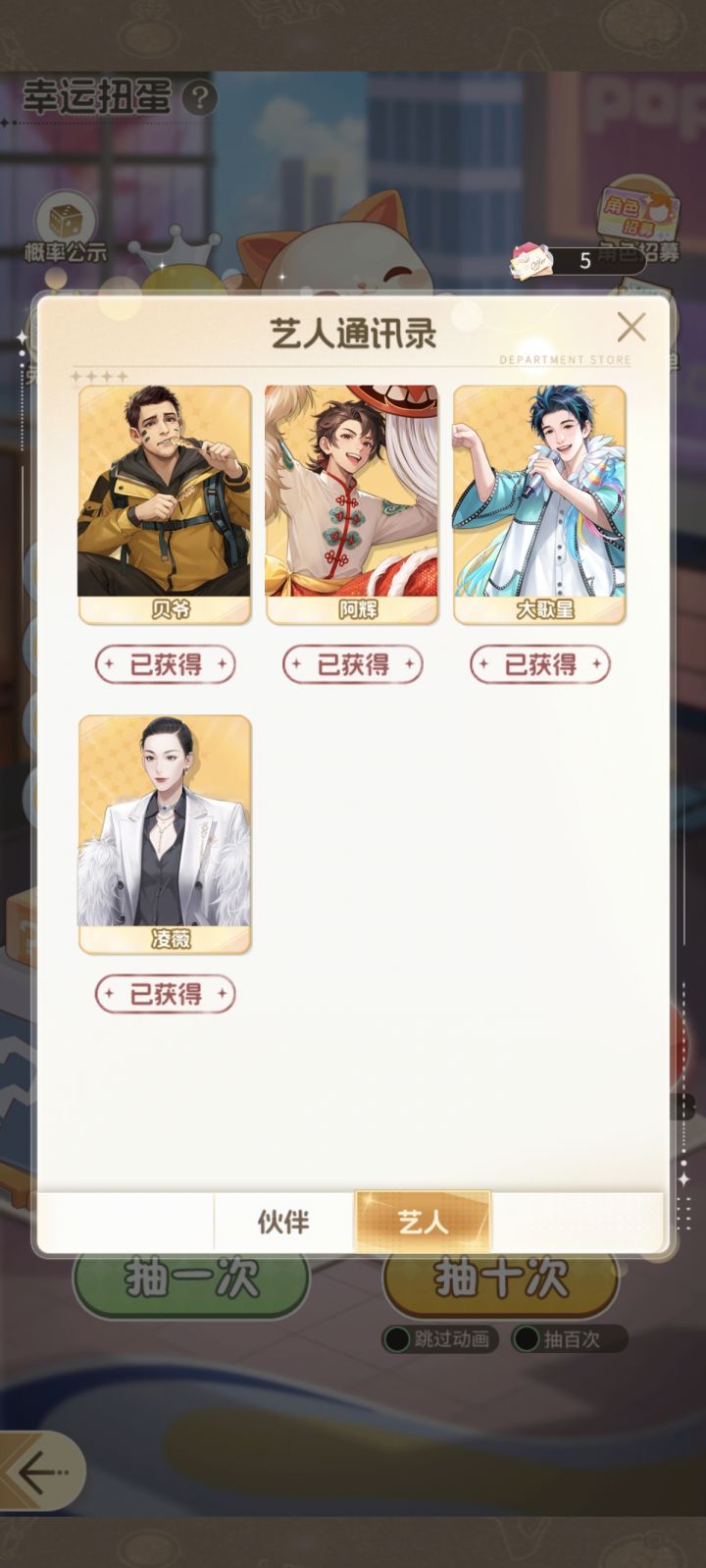Select the 阿辉 character card

click(x=352, y=500)
